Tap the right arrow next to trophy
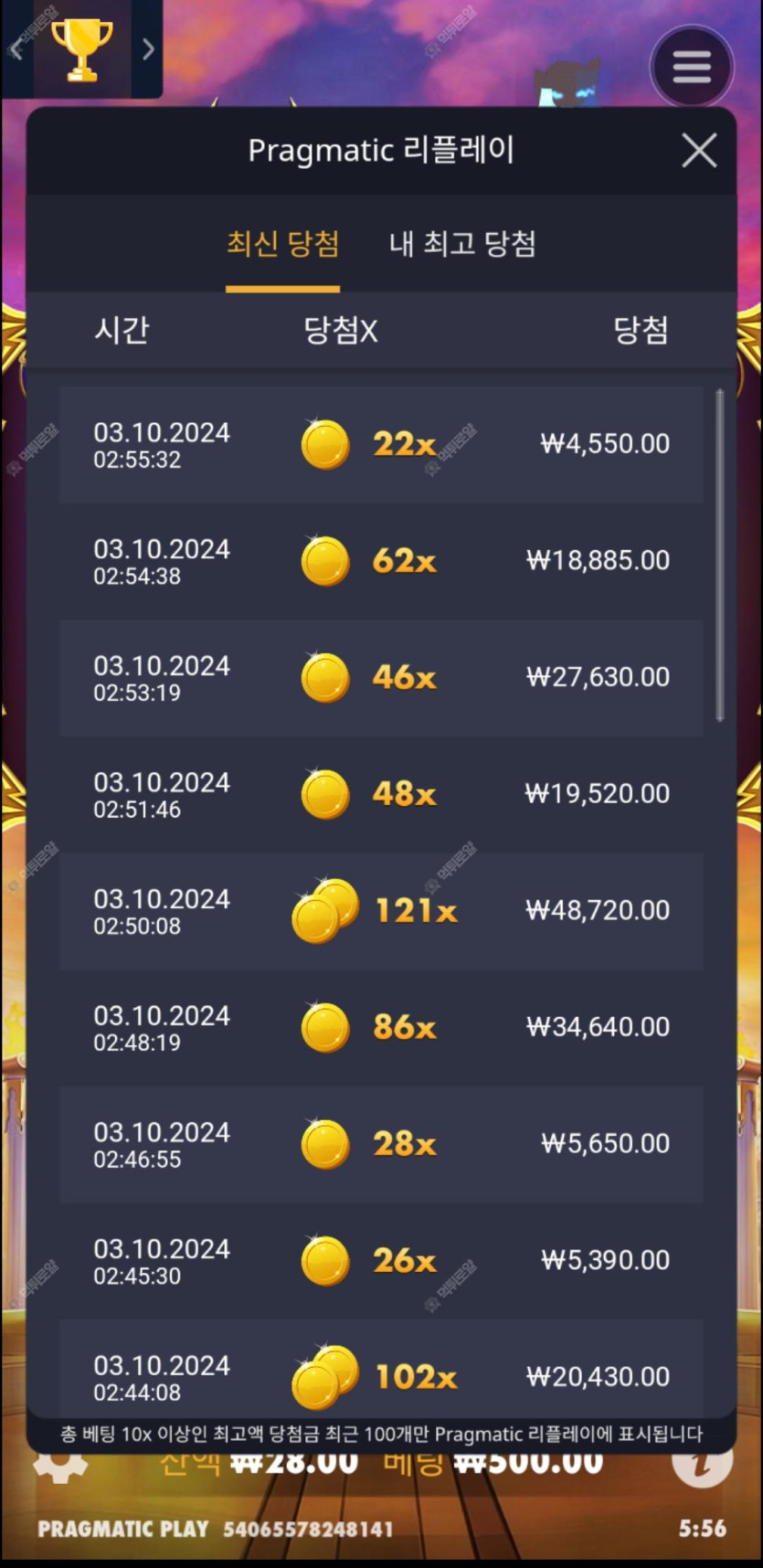The image size is (763, 1568). coord(148,49)
